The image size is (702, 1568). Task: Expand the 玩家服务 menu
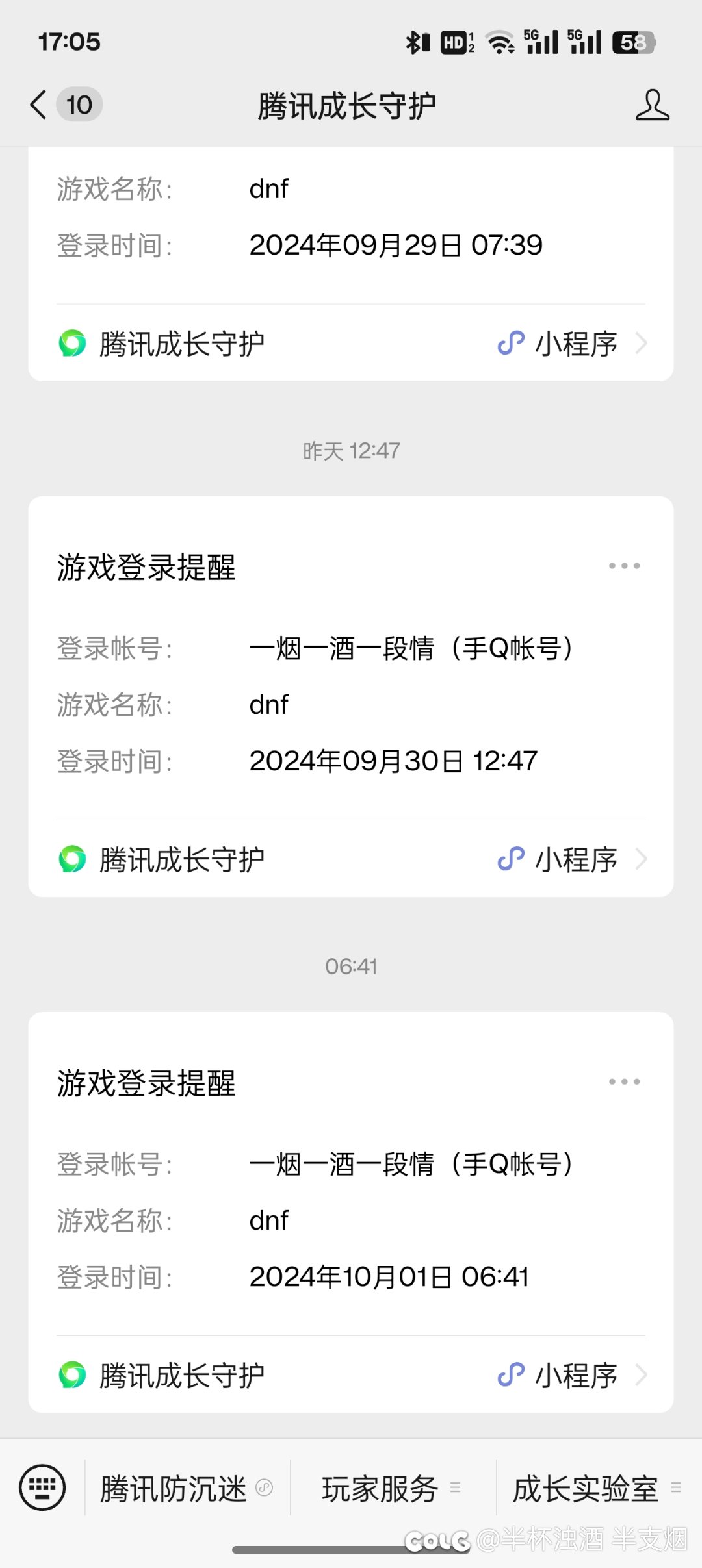(x=393, y=1488)
